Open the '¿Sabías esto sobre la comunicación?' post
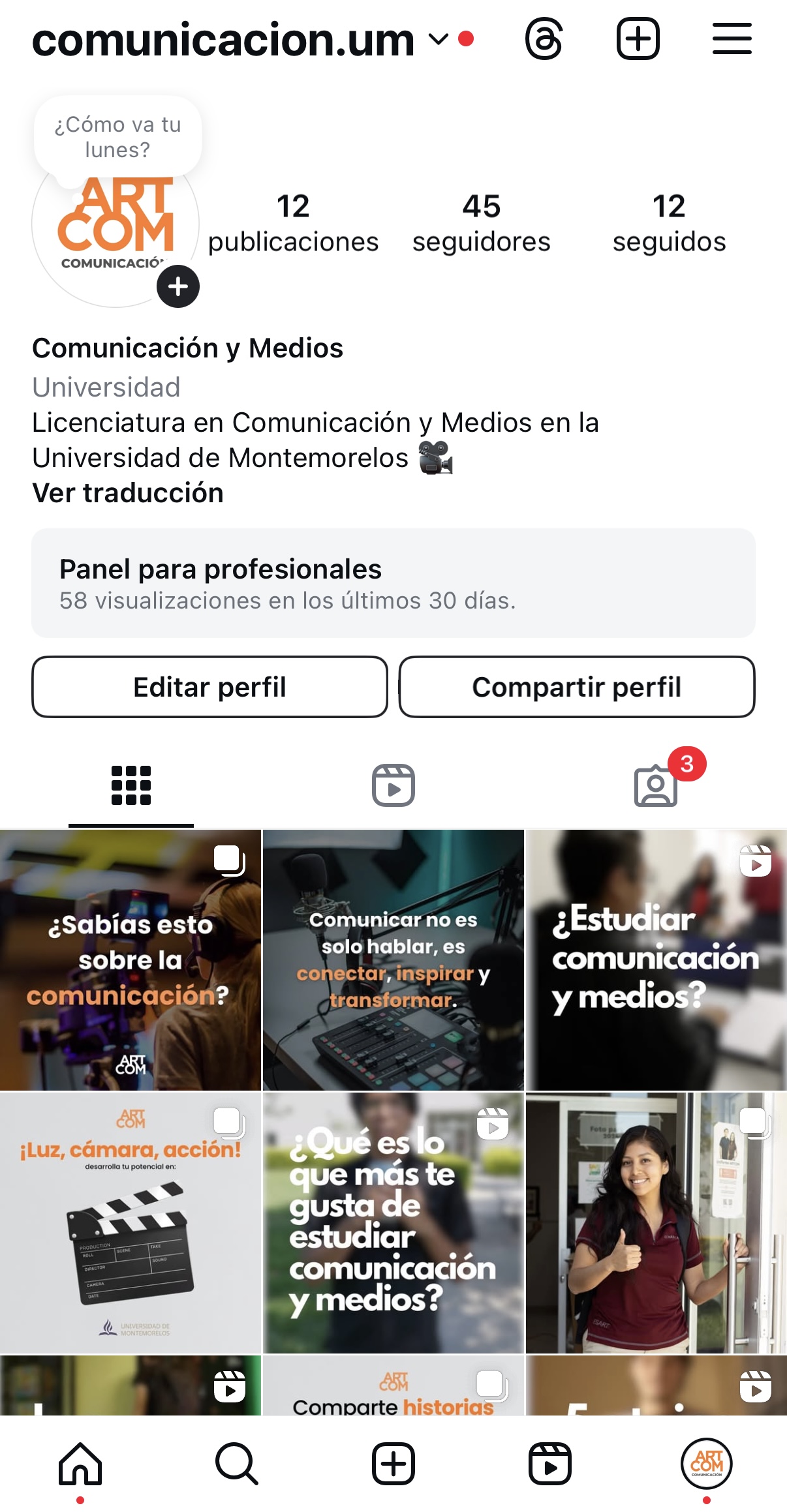This screenshot has height=1512, width=787. (x=130, y=960)
